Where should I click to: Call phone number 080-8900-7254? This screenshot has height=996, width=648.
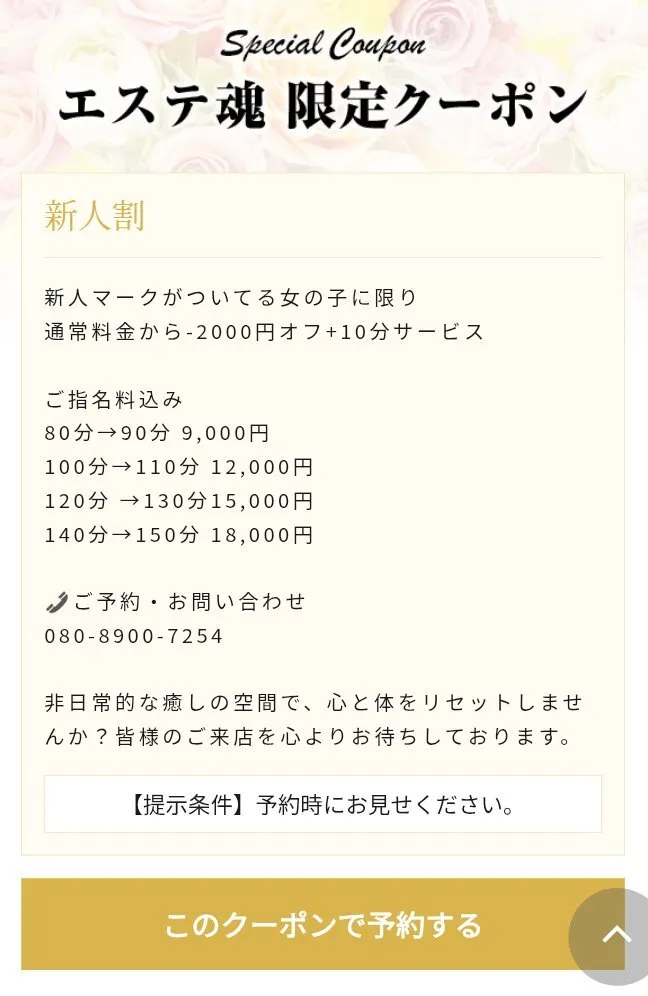[134, 636]
